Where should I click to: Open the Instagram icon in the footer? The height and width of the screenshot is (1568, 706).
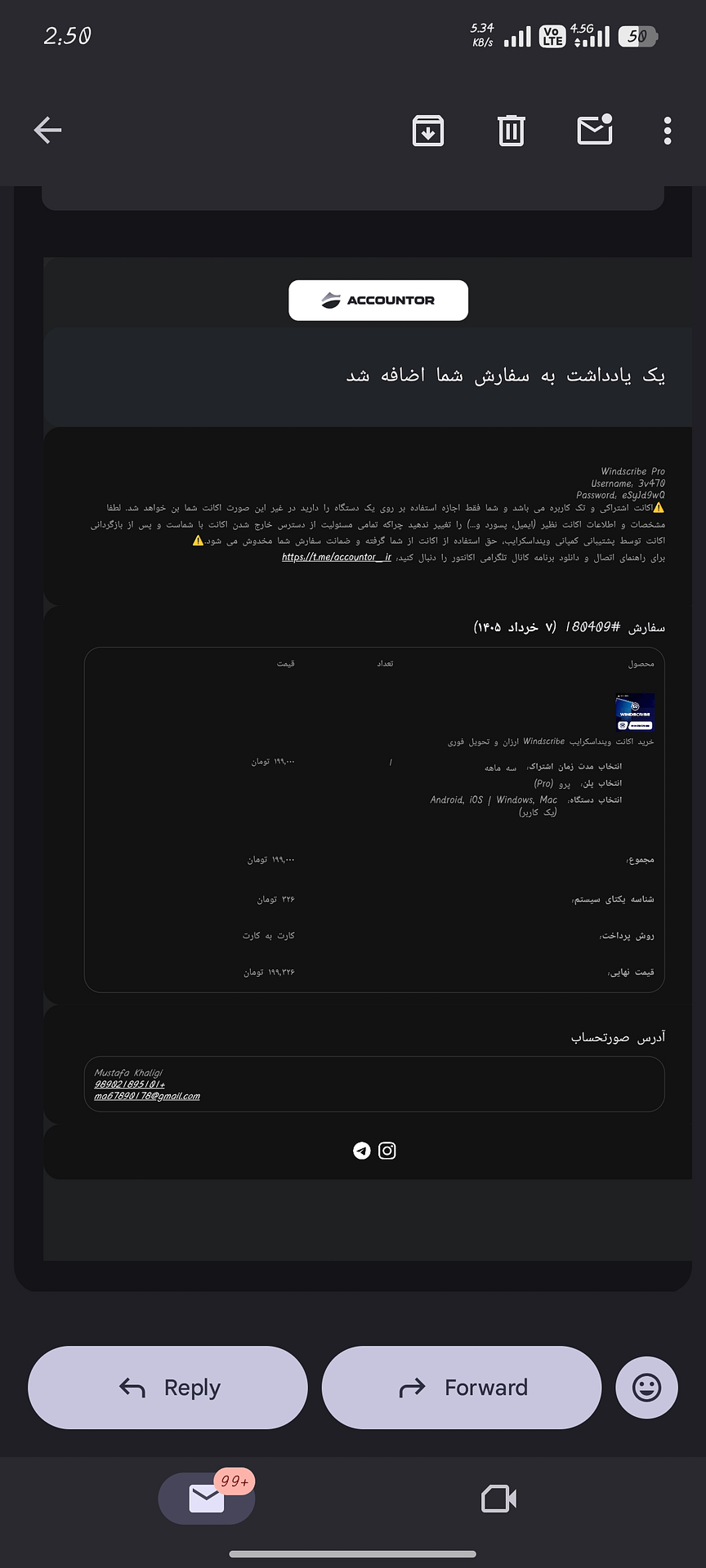tap(387, 1151)
